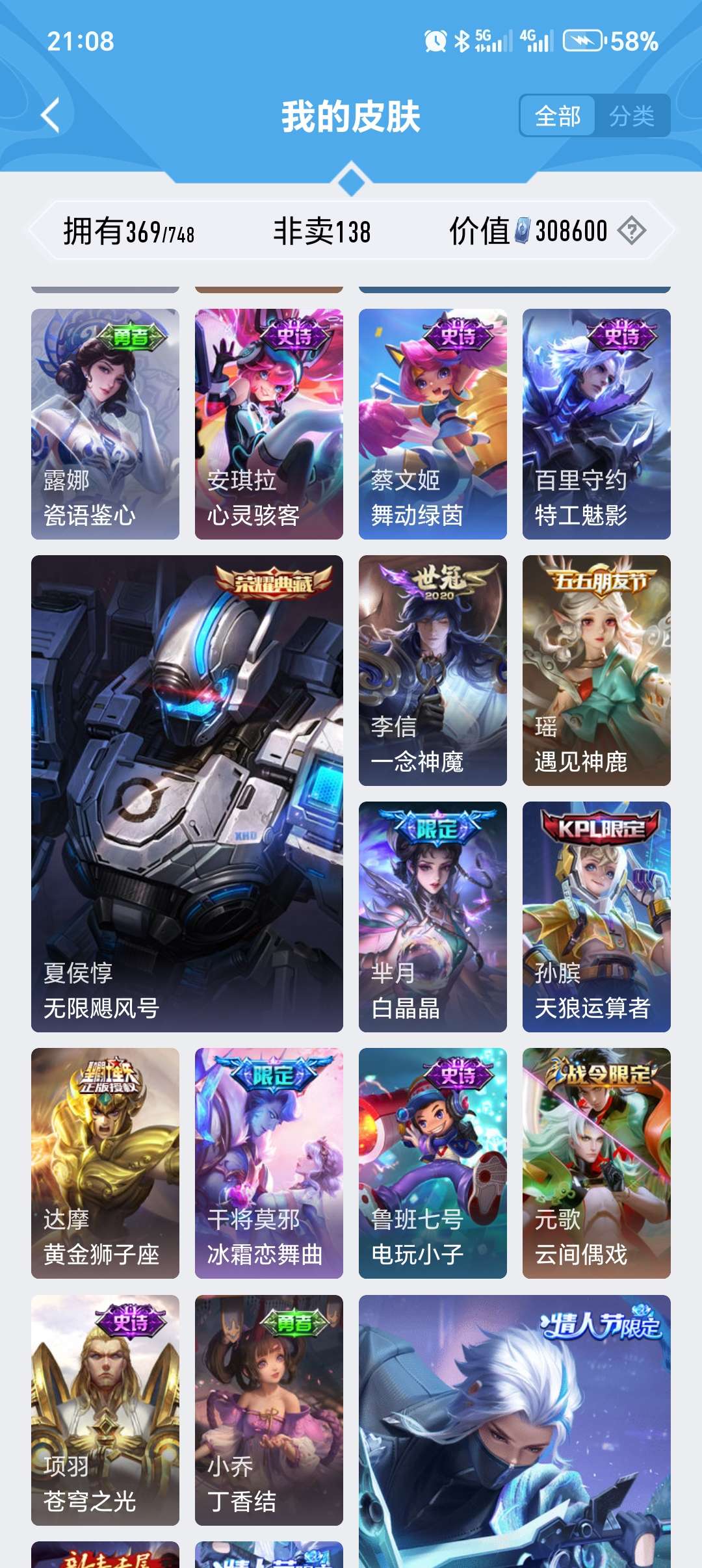Go back from 我的皮肤 page
This screenshot has height=1568, width=702.
[51, 116]
